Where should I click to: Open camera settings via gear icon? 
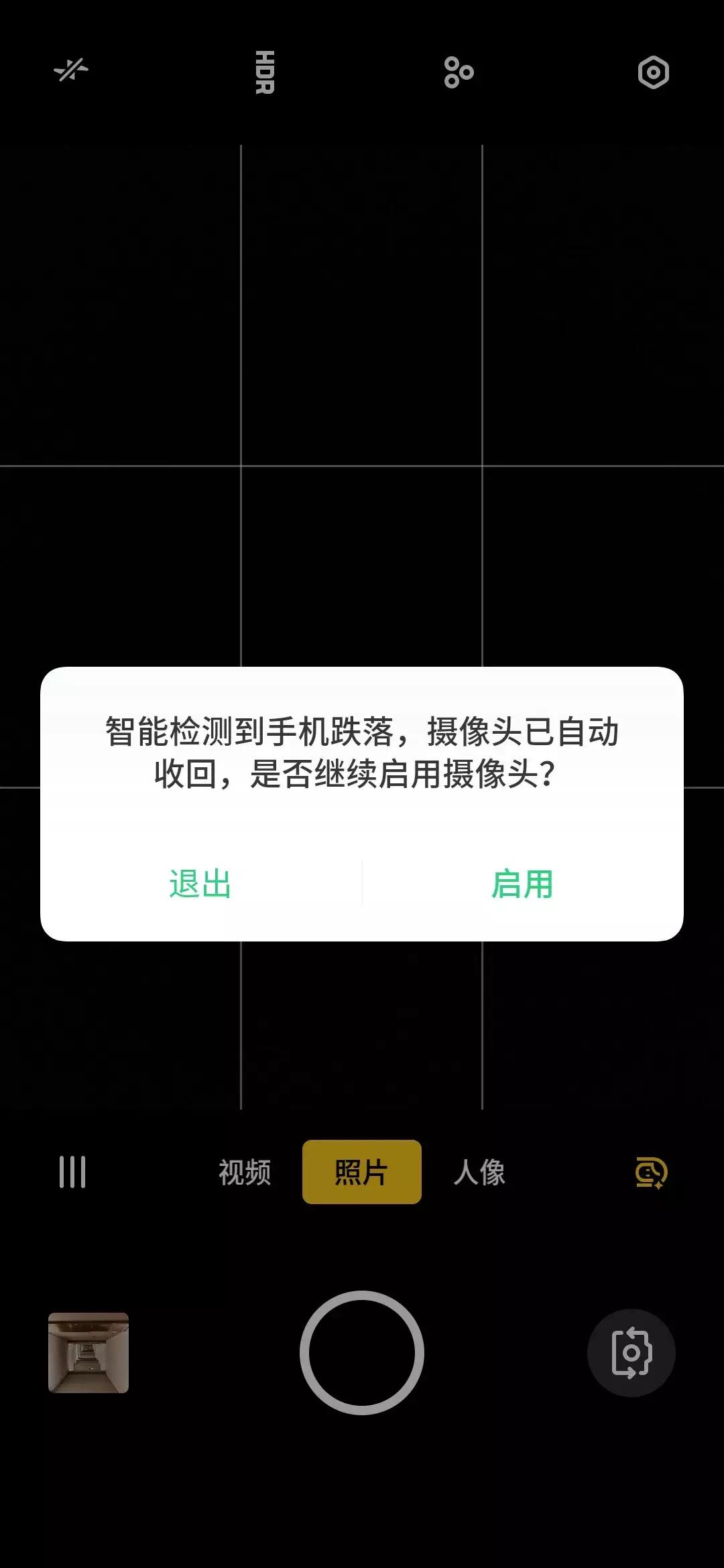pos(654,72)
